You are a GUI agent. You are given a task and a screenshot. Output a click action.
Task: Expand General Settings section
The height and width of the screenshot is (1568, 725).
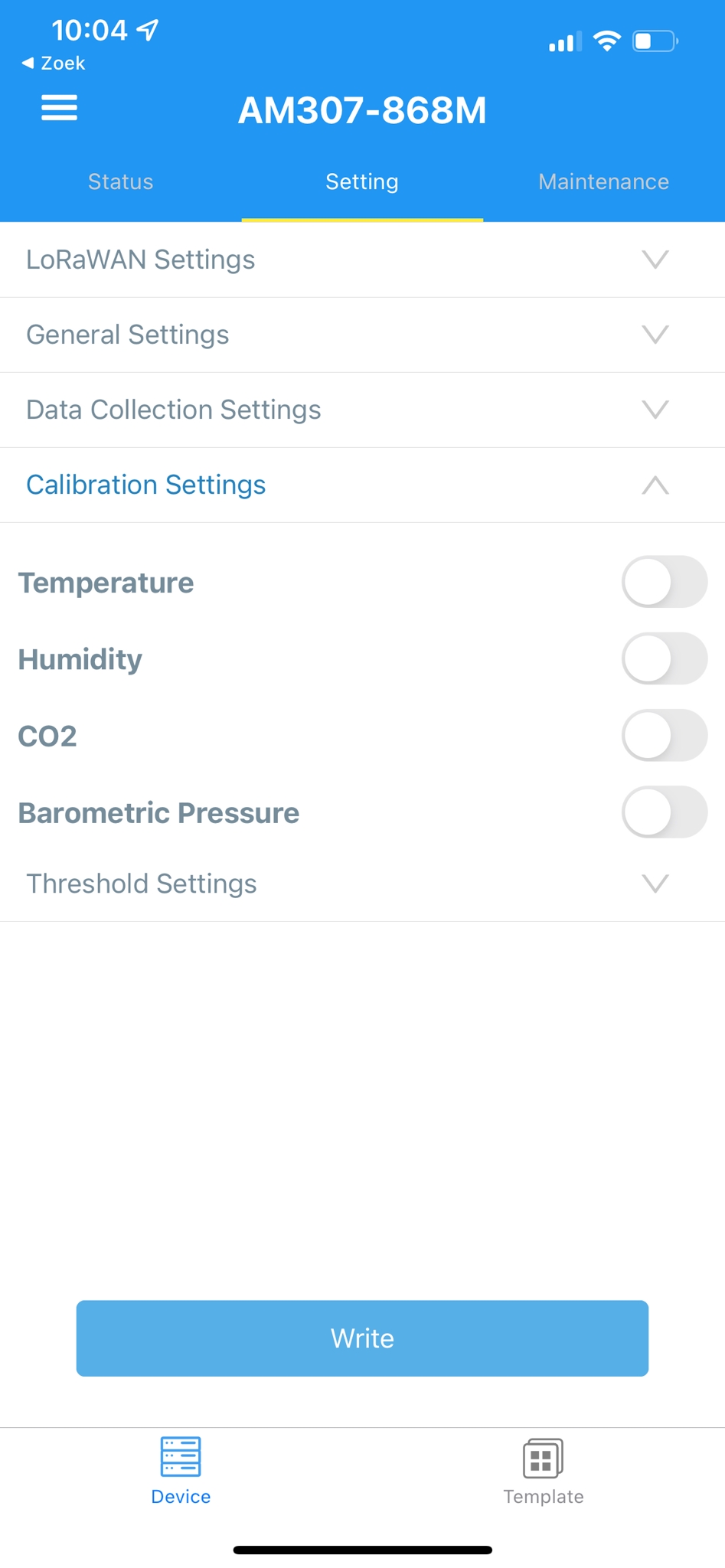tap(362, 335)
